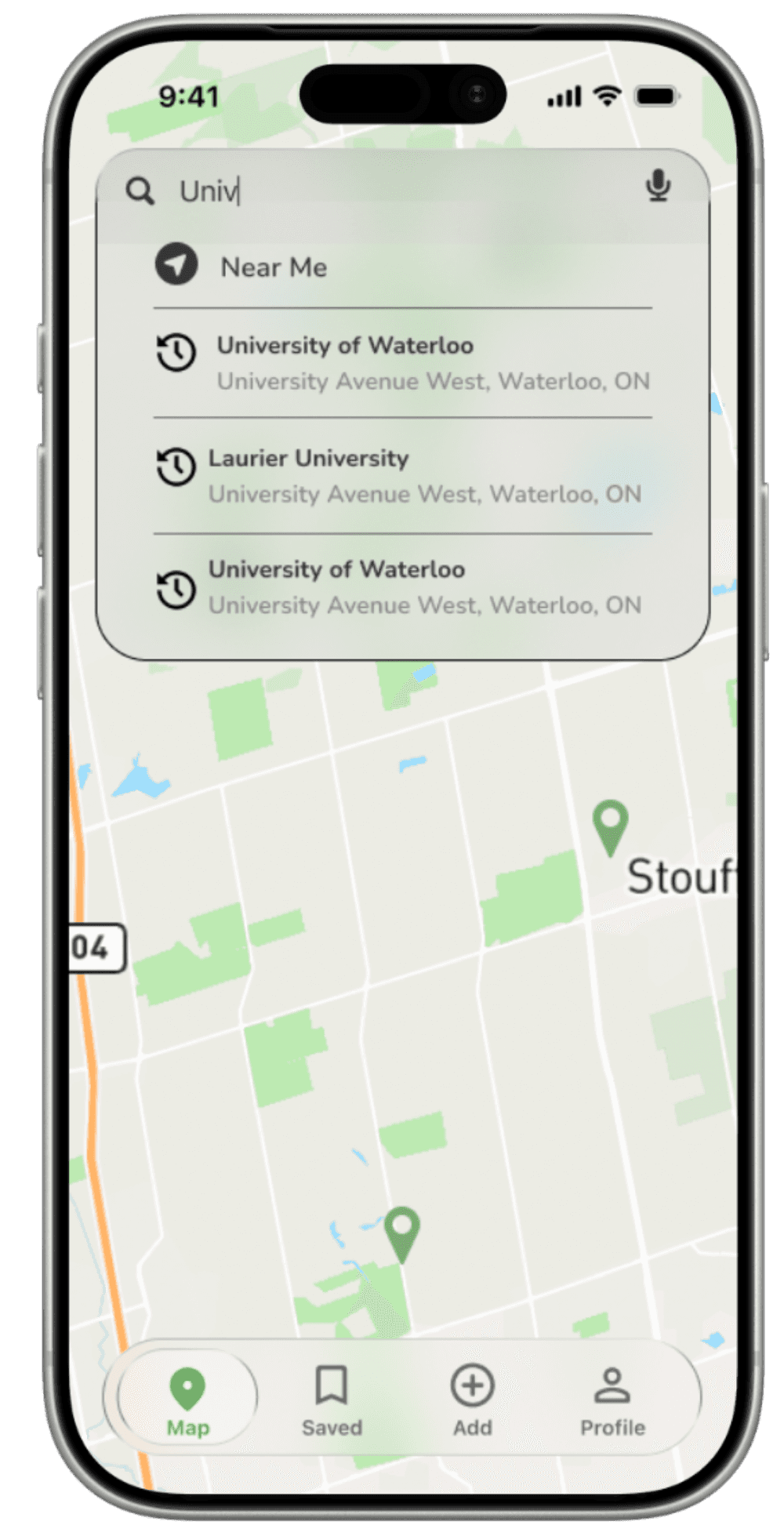
Task: Select the Near Me option
Action: click(x=273, y=267)
